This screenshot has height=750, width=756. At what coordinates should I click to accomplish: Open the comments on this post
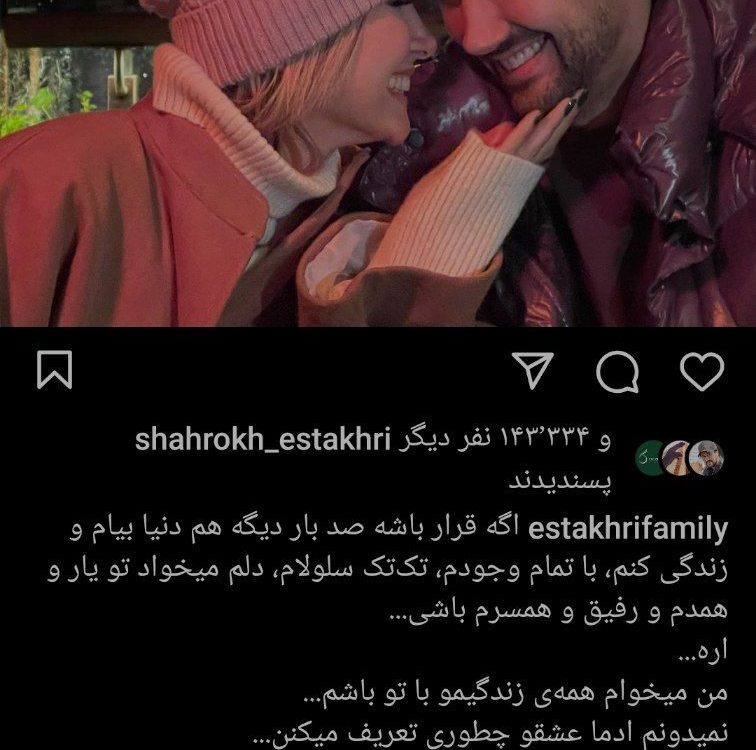coord(617,372)
